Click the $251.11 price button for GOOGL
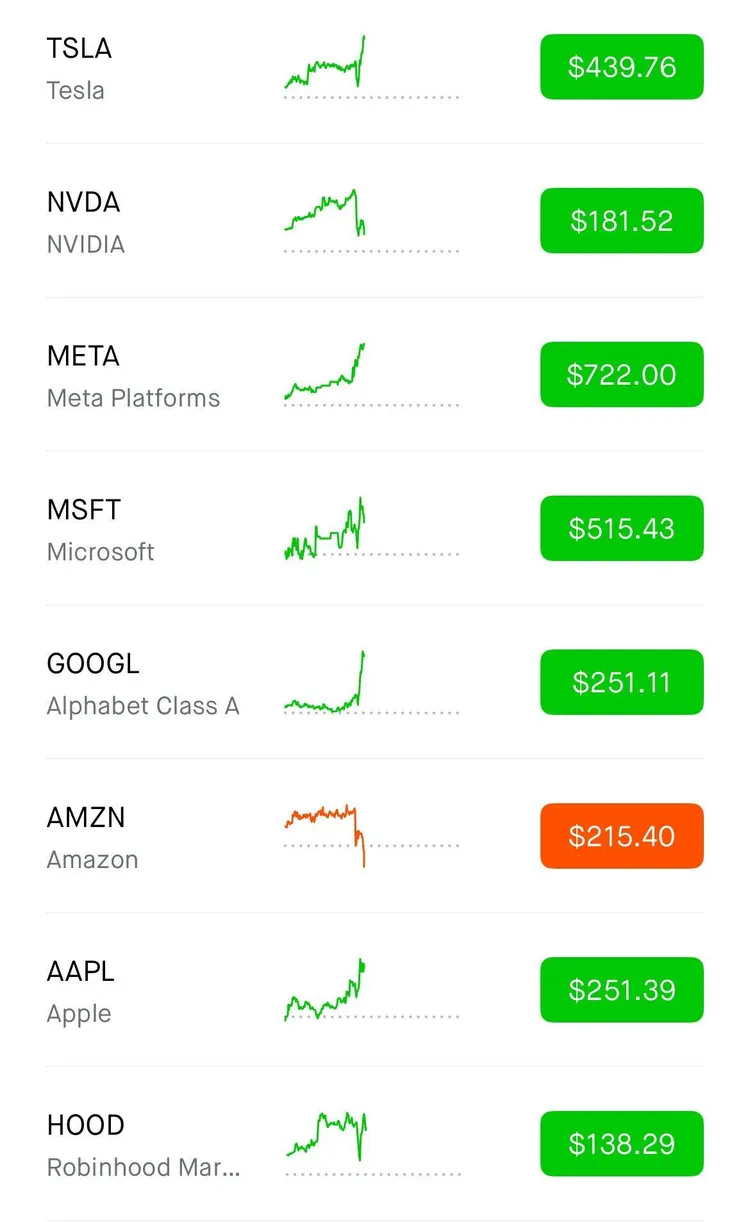750x1222 pixels. 621,682
